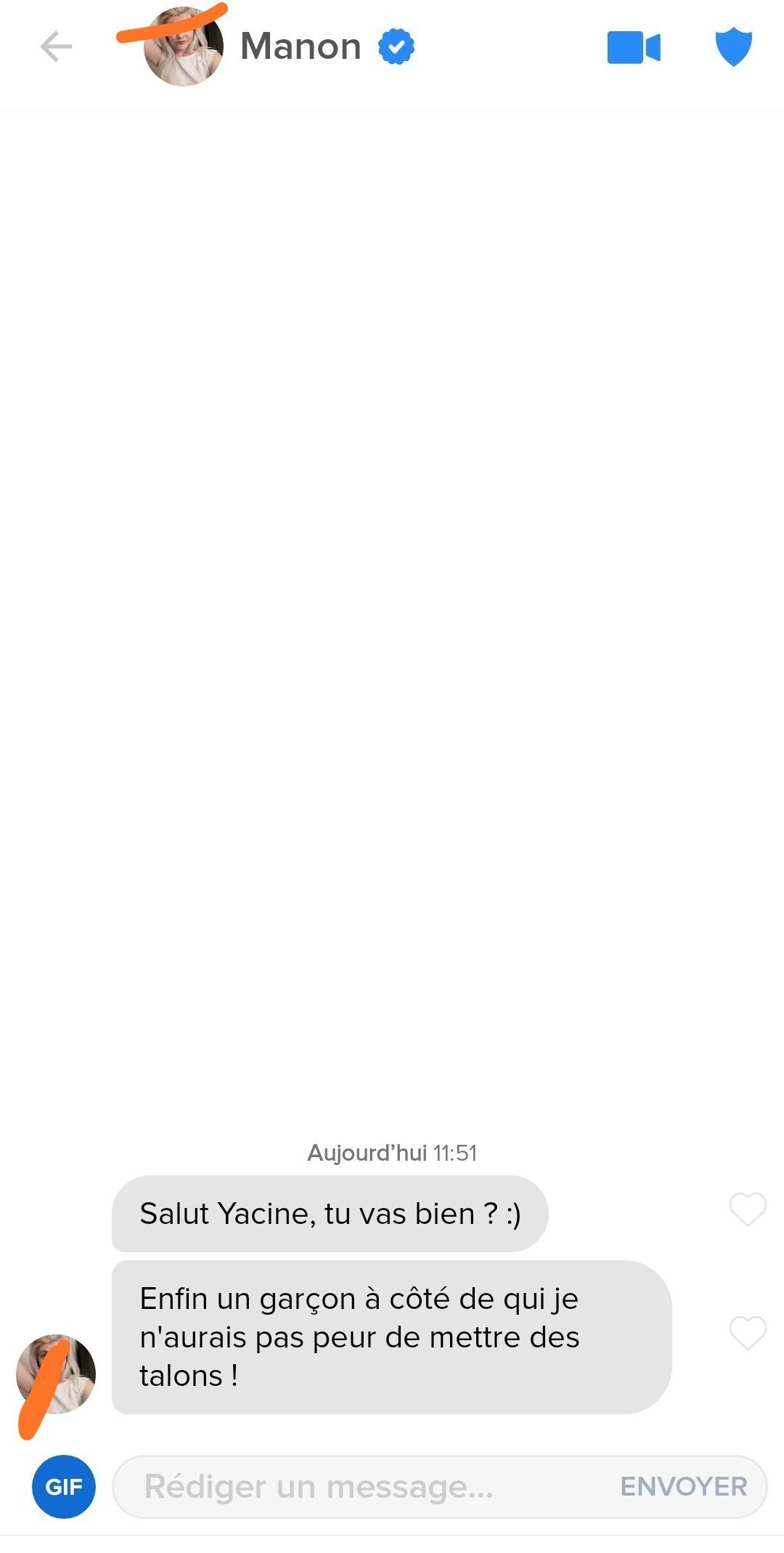Open Manon's profile photo in the header
The height and width of the screenshot is (1553, 784).
[x=184, y=47]
